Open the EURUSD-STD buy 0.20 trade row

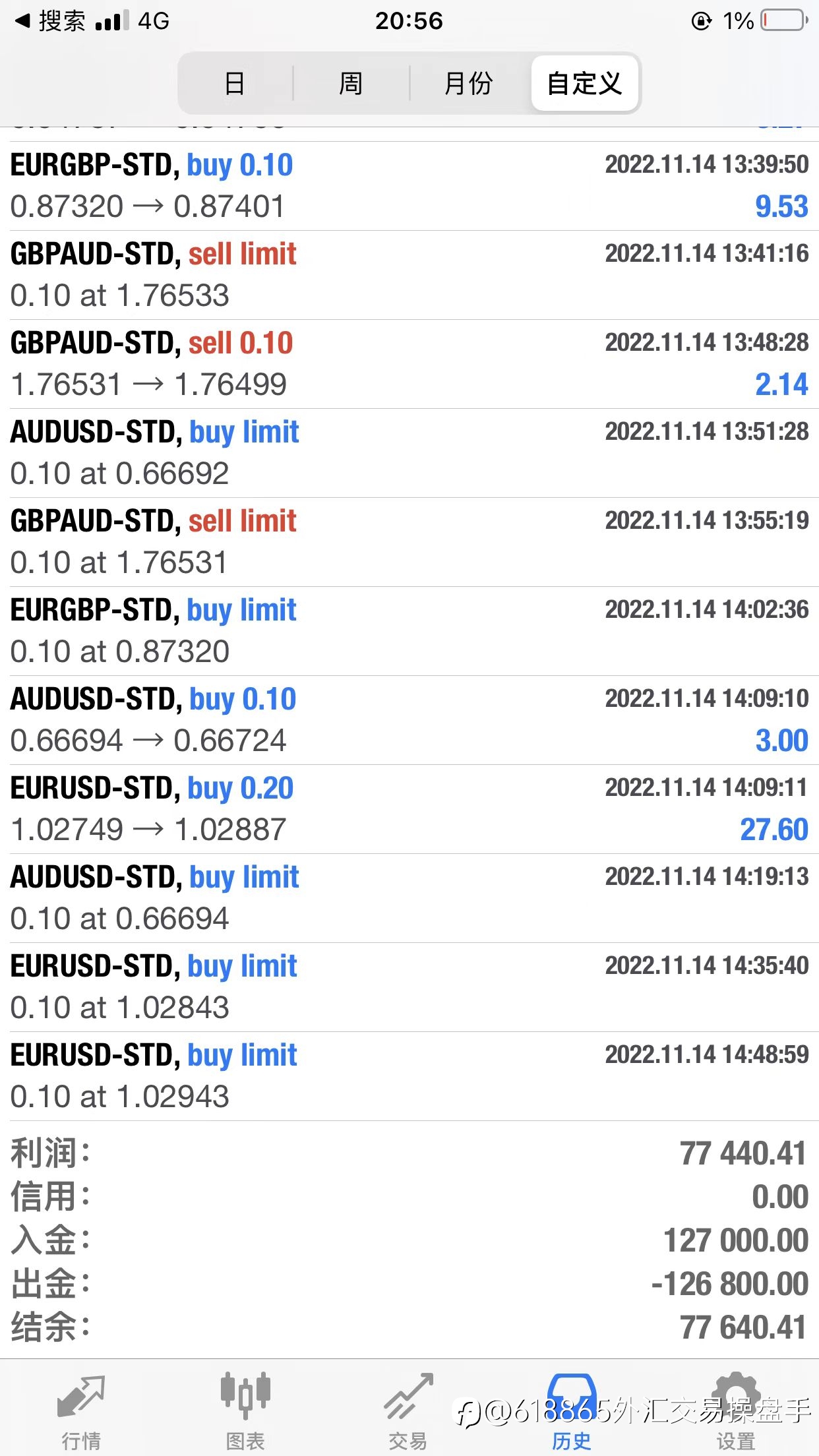point(409,809)
